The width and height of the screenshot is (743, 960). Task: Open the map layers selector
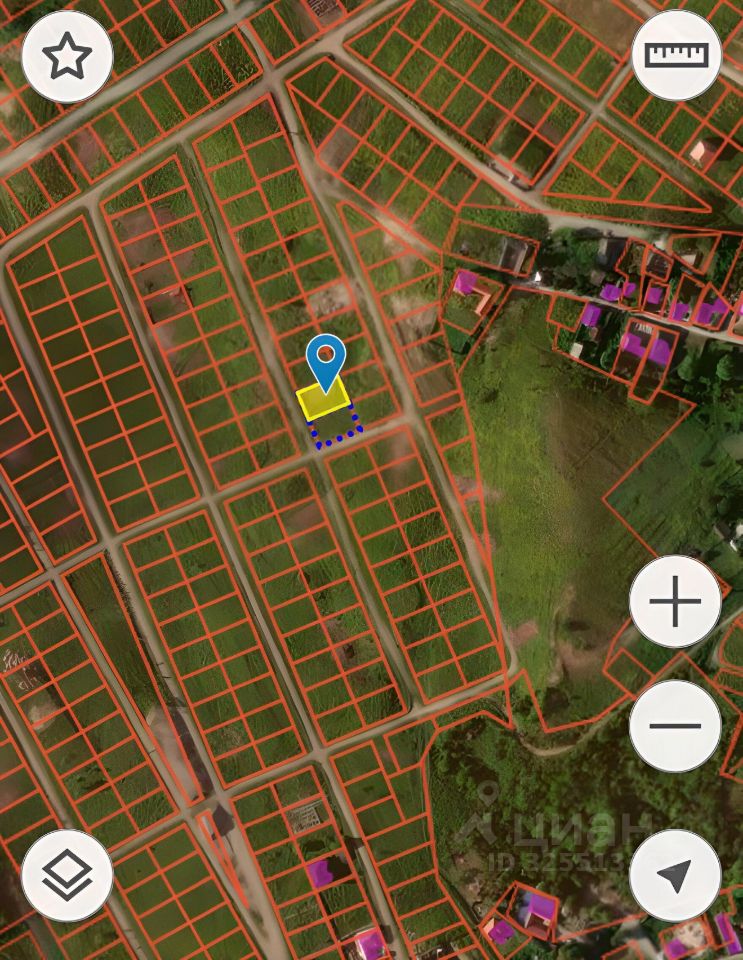(x=67, y=876)
